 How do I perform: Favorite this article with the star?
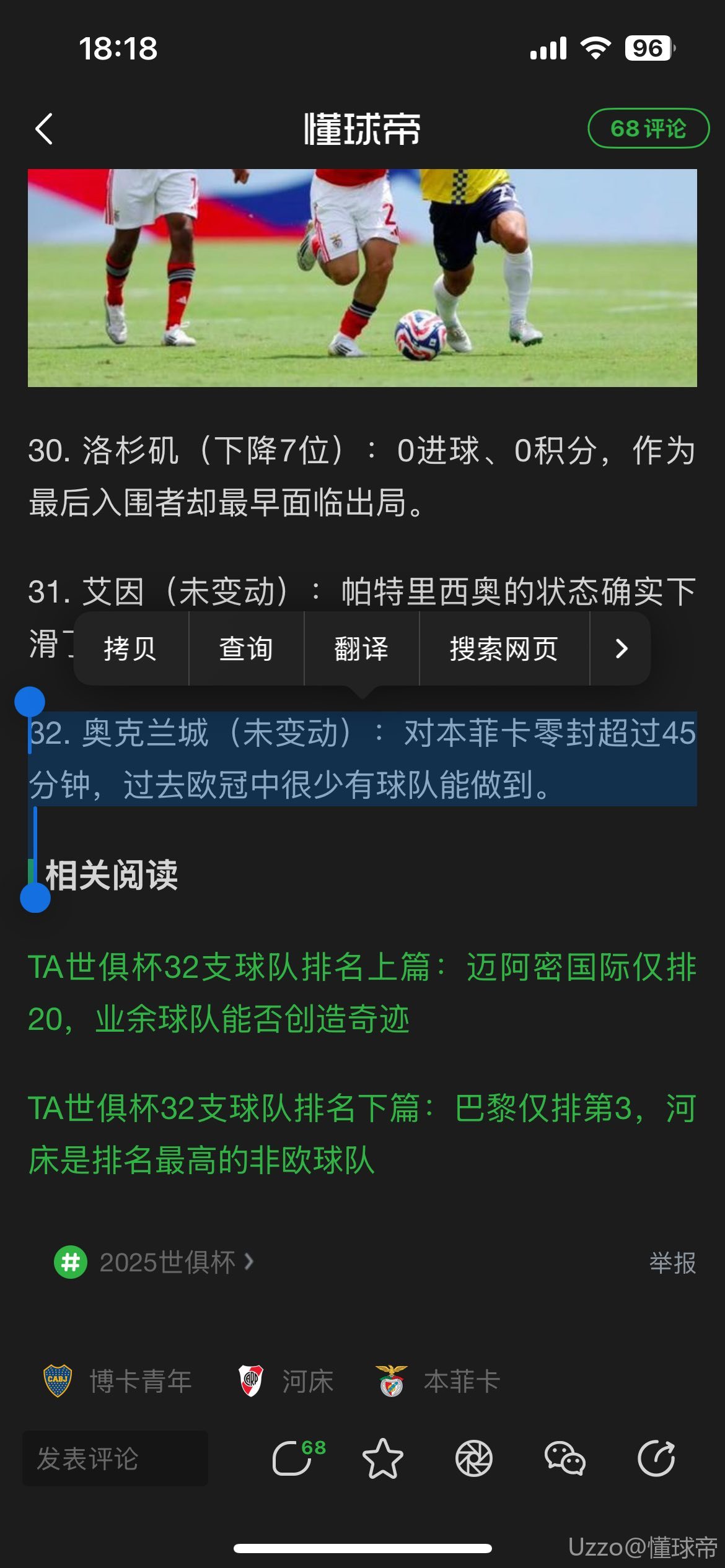pos(382,1459)
